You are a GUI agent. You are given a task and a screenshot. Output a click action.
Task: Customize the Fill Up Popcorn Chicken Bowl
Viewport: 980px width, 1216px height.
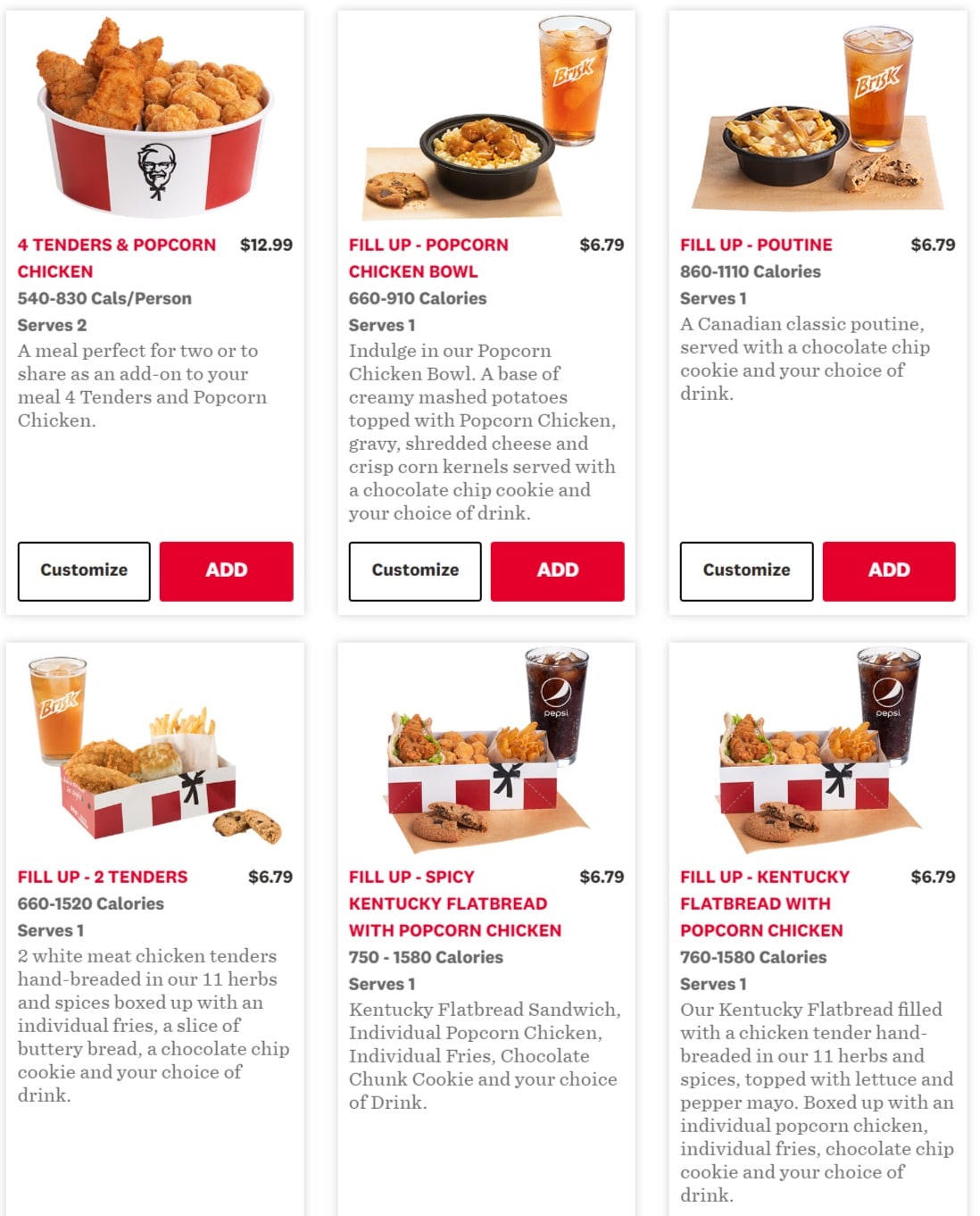[415, 571]
